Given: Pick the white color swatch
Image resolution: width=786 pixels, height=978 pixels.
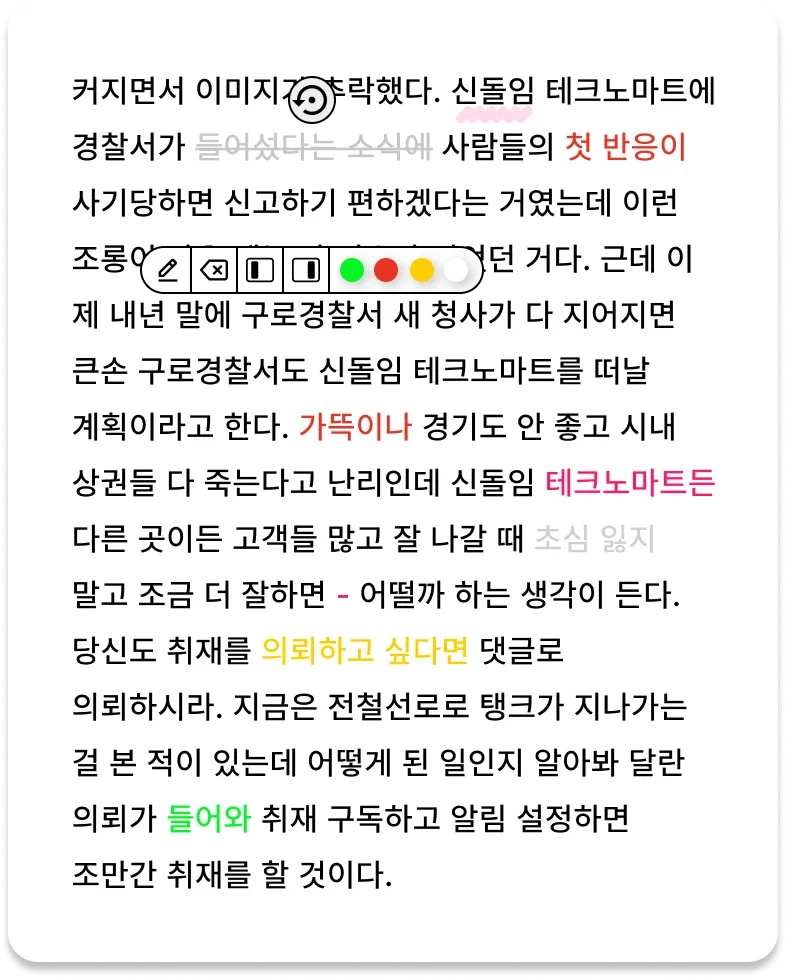Looking at the screenshot, I should click(457, 270).
